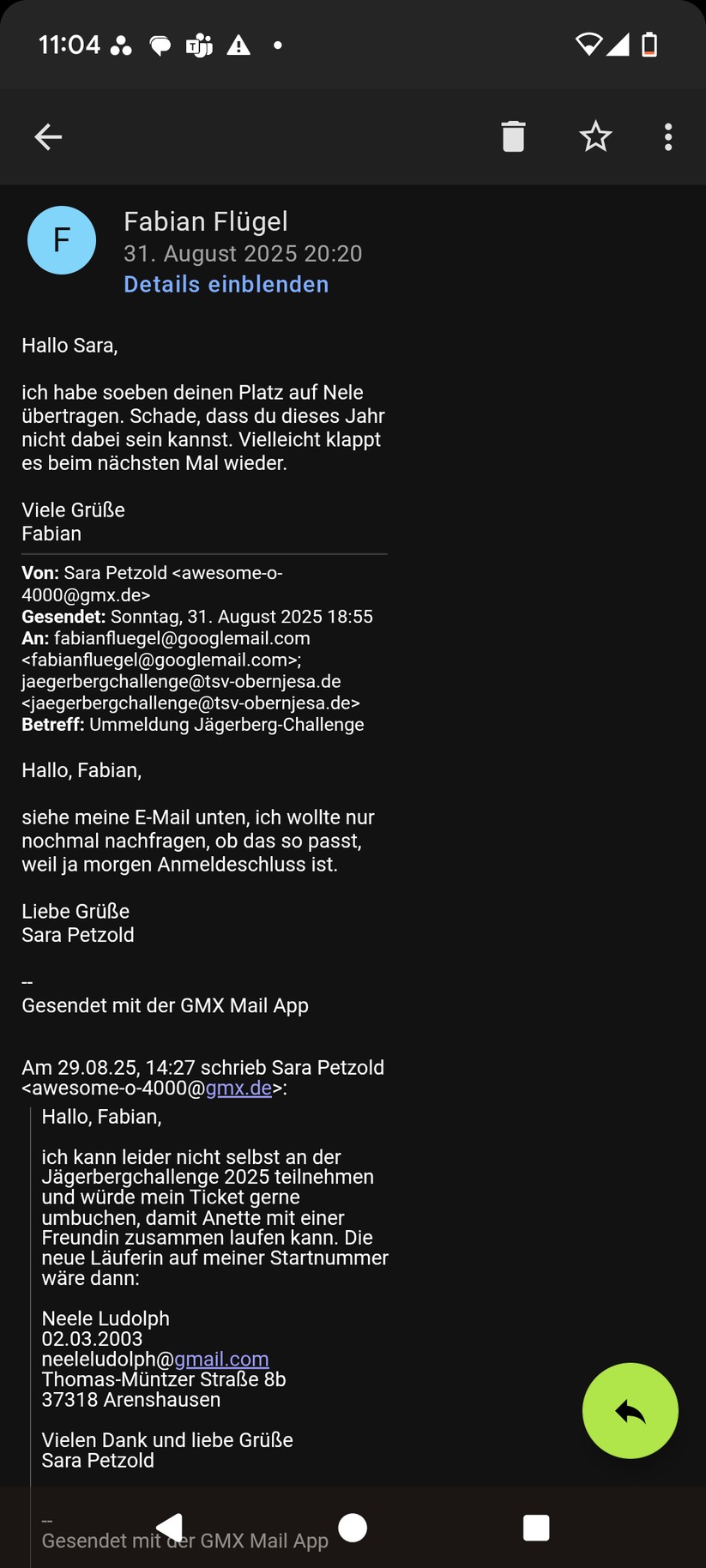Open the three-dot overflow menu
Screen dimensions: 706x1568
[x=667, y=136]
